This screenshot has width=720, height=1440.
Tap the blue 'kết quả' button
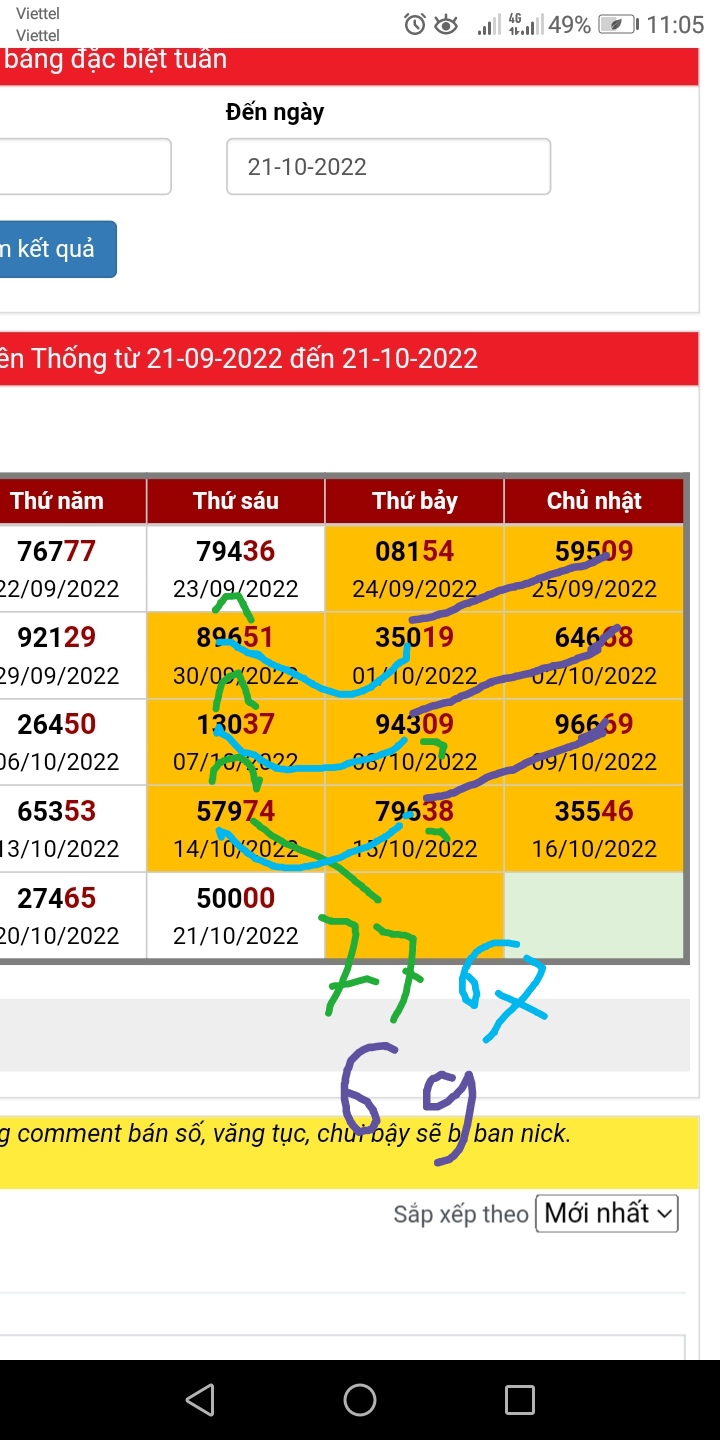[x=57, y=249]
